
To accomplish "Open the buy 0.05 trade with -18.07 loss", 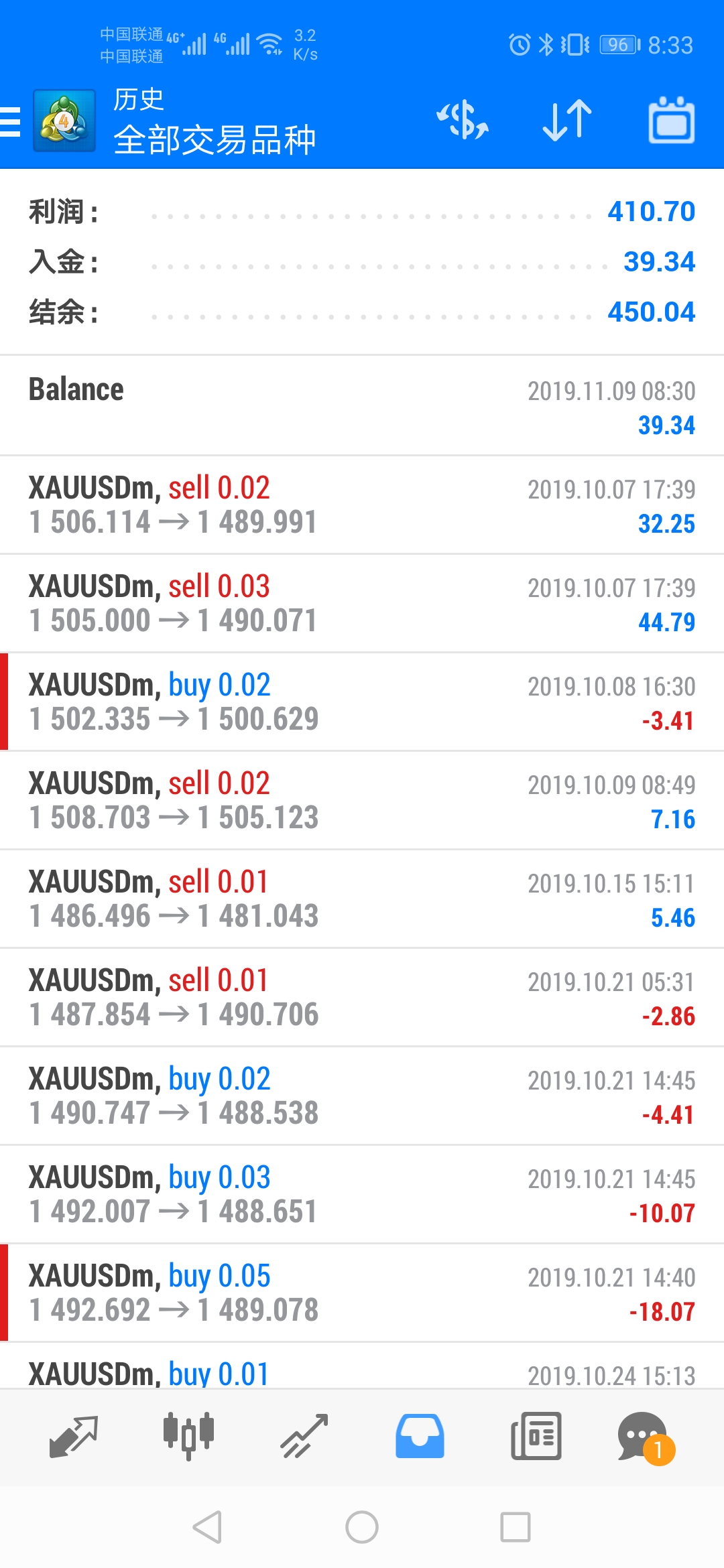I will [x=362, y=1293].
